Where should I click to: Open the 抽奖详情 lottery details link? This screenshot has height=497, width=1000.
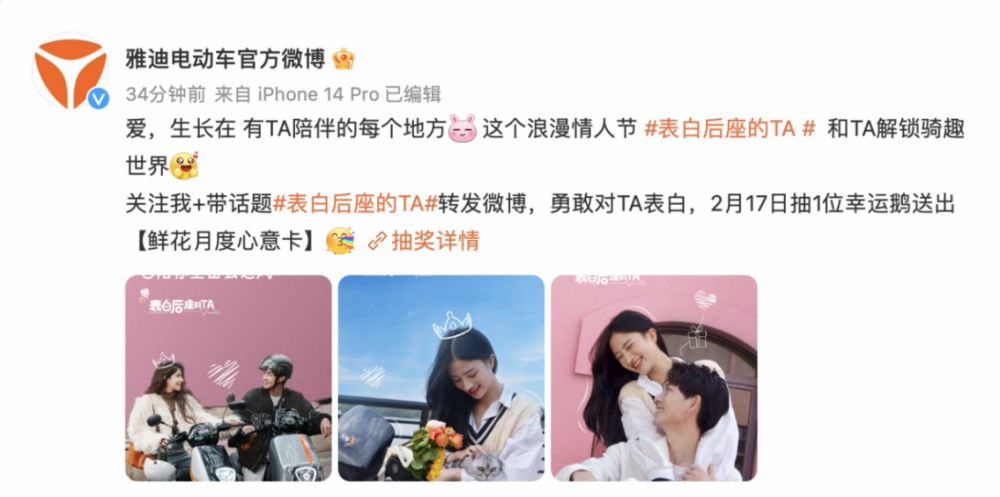pyautogui.click(x=423, y=241)
